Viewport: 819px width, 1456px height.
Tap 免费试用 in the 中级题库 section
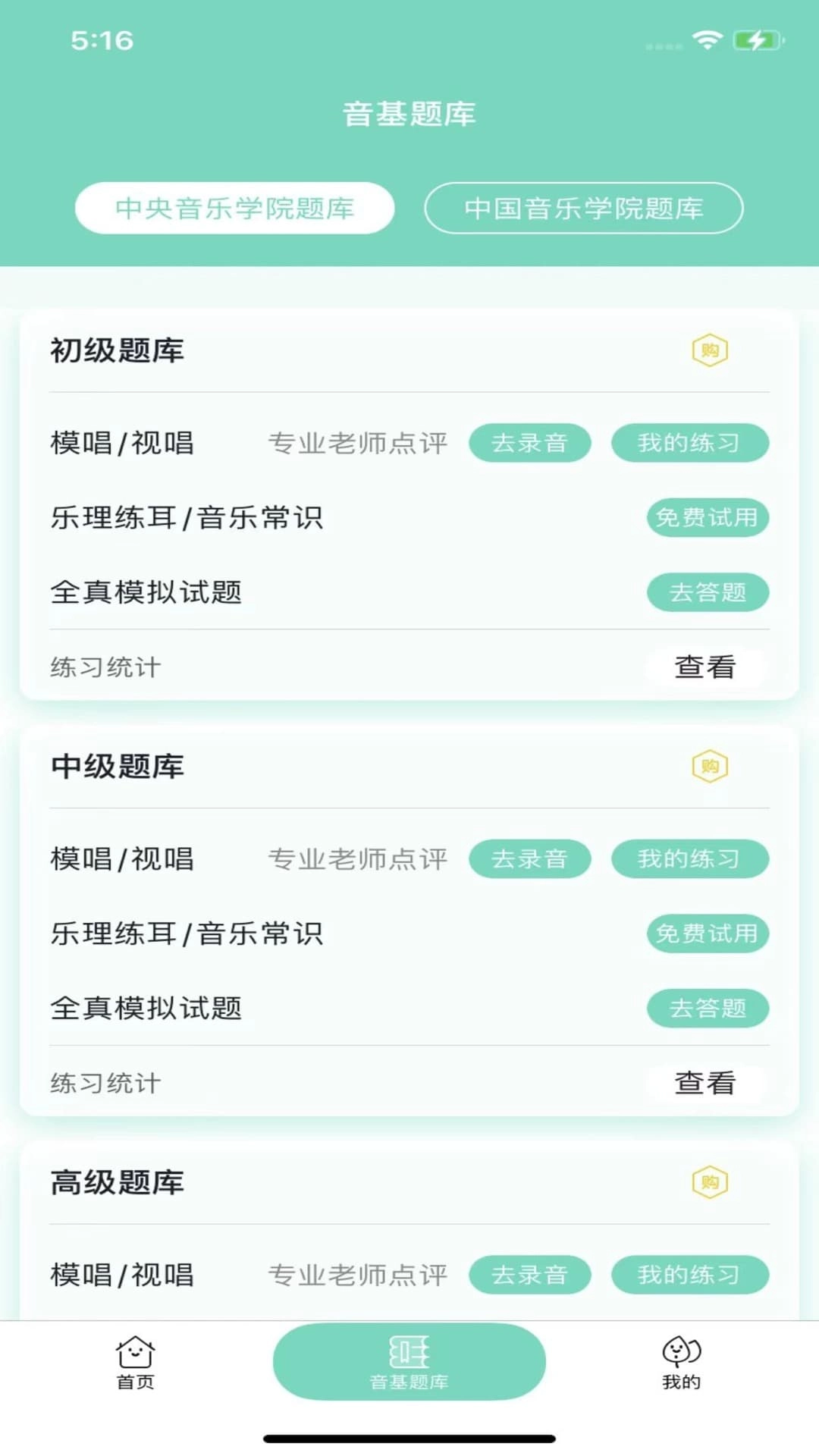point(707,934)
